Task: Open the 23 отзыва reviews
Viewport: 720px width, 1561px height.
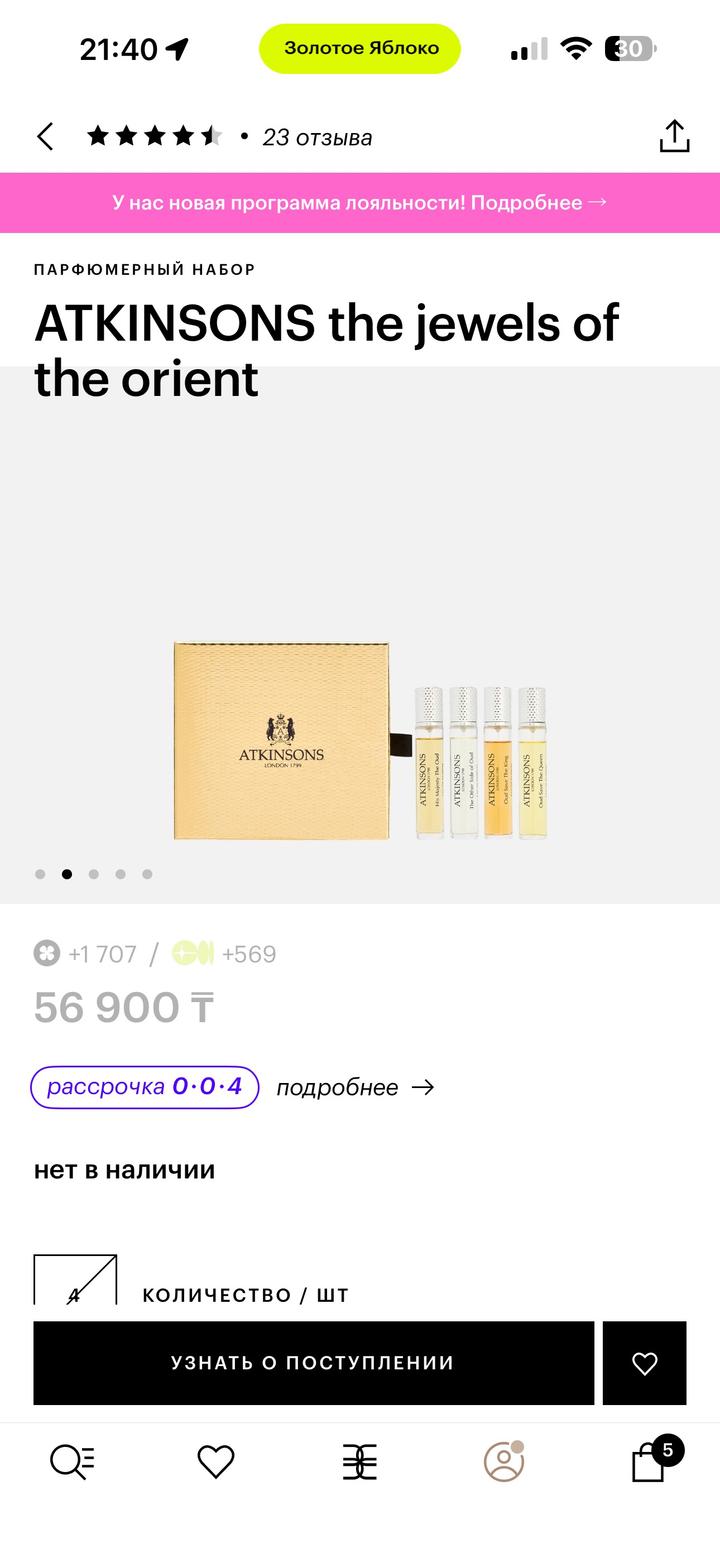Action: pos(316,138)
